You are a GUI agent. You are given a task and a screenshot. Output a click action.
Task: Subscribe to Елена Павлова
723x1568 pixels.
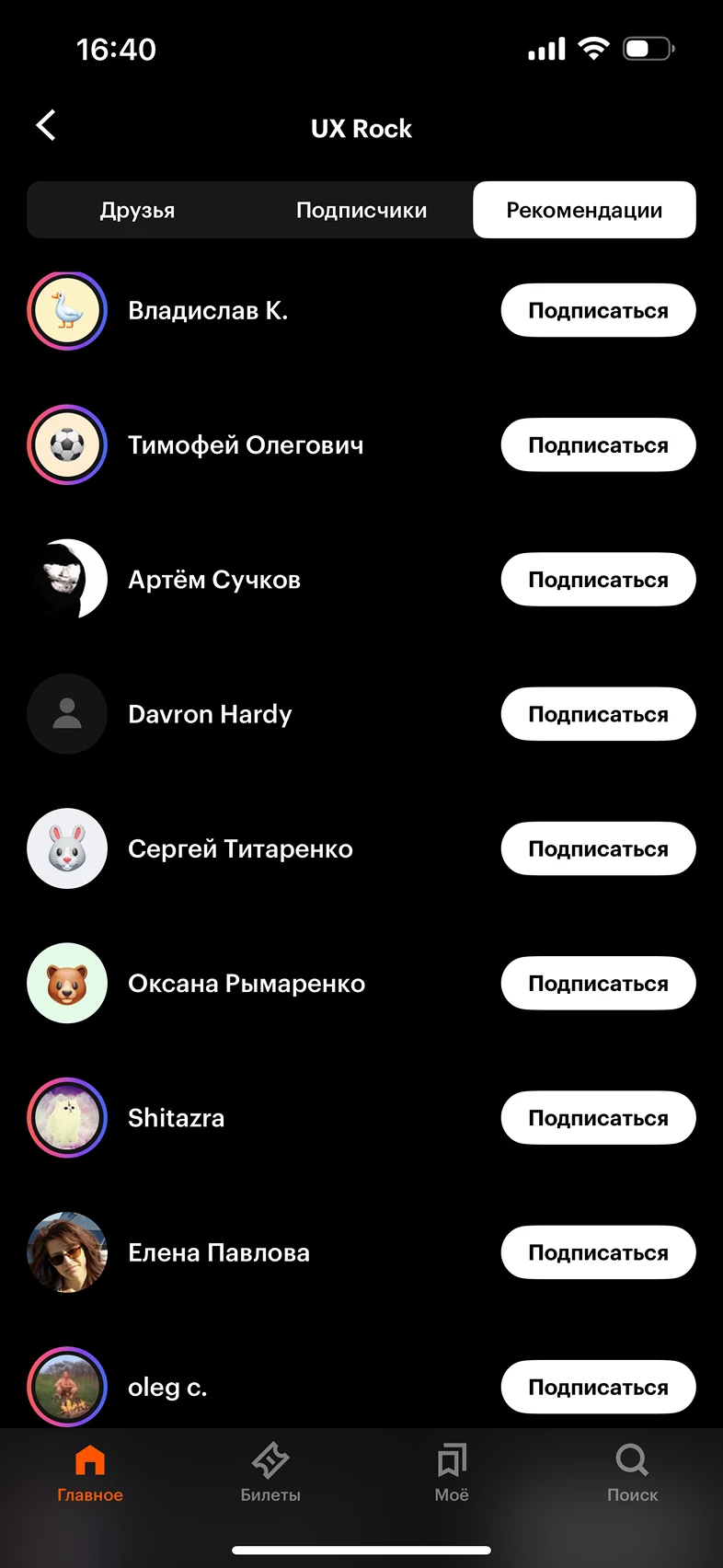click(x=598, y=1252)
